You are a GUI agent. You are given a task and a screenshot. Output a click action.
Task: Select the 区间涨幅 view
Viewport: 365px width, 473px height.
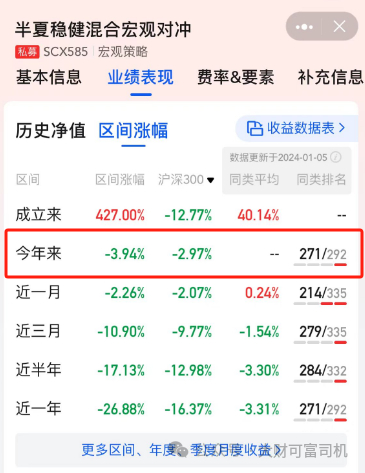coord(133,130)
